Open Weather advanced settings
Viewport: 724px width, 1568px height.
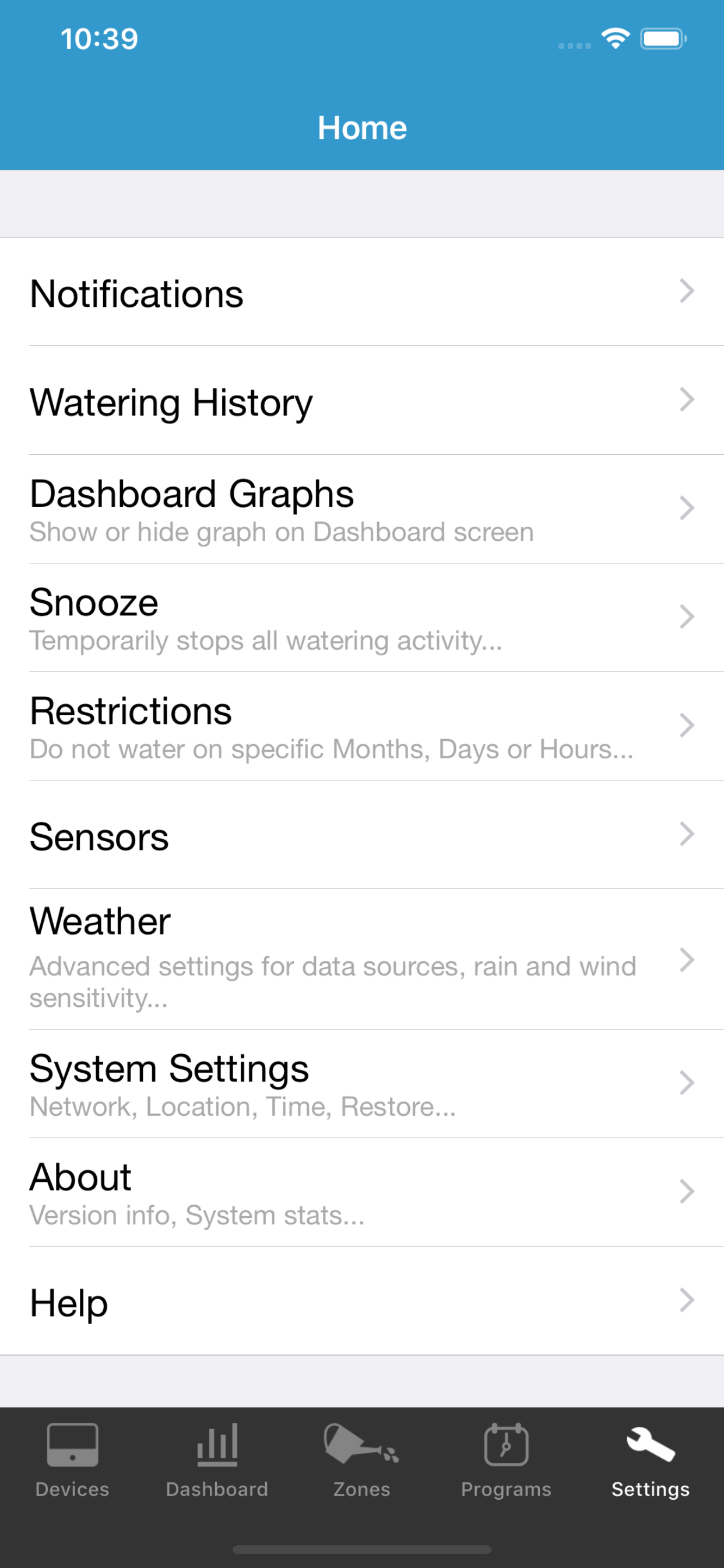361,960
